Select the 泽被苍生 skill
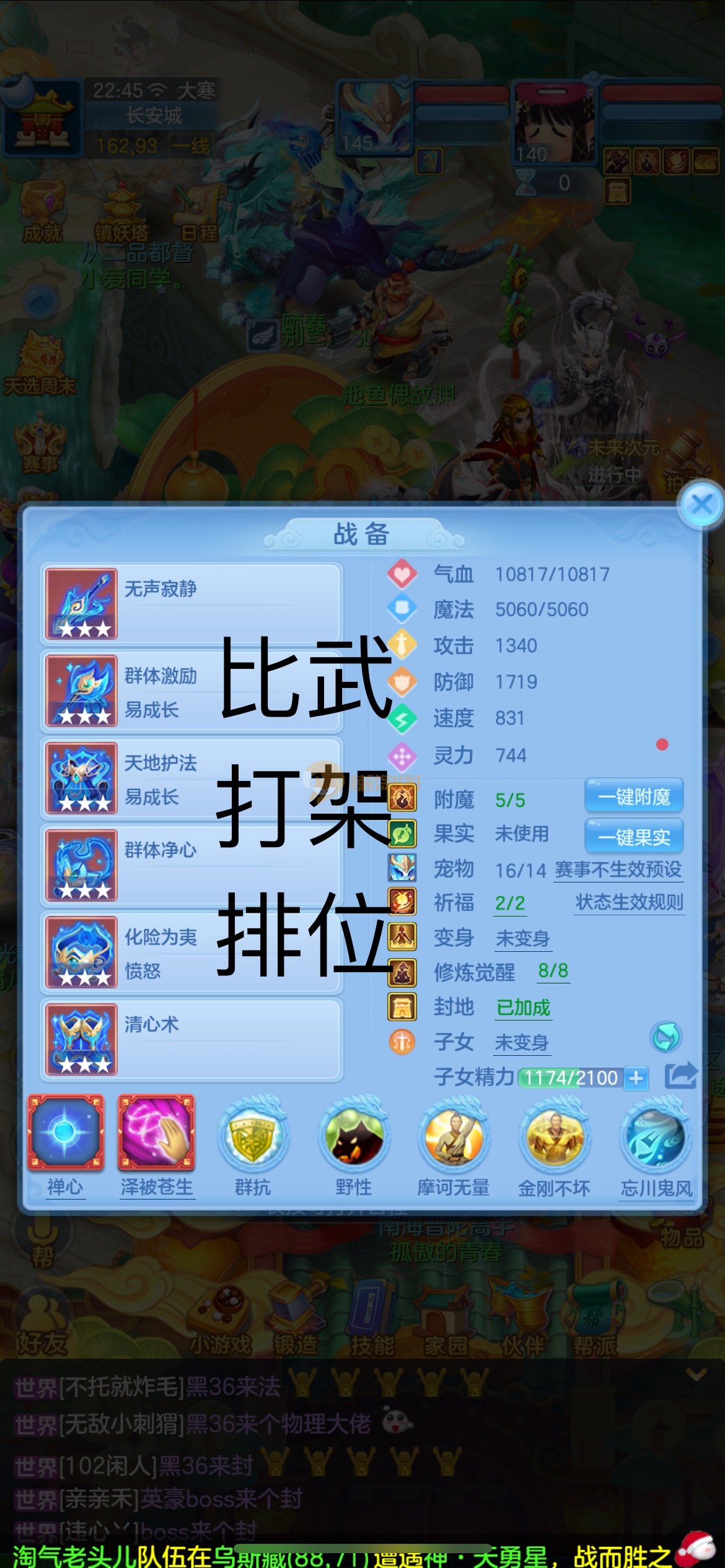Screen dimensions: 725x1568 156,1133
